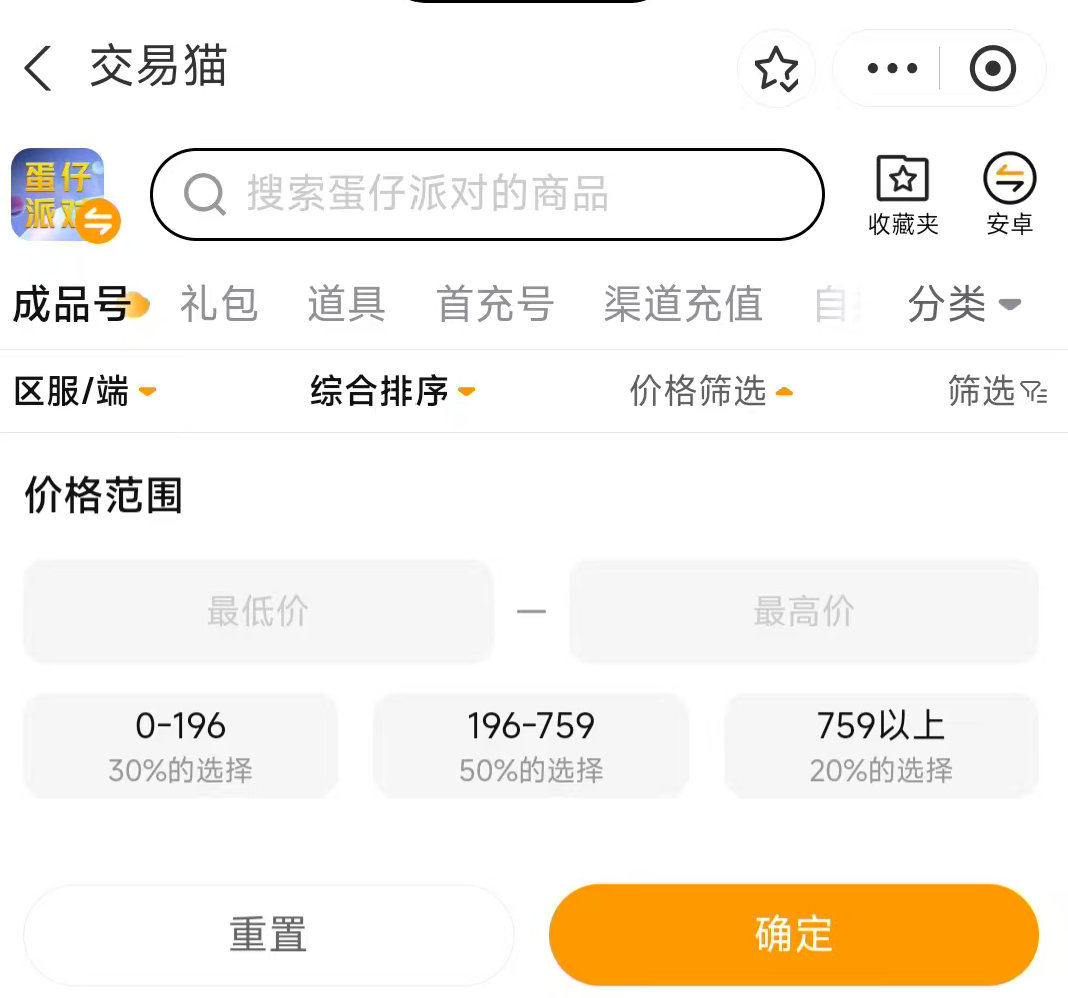Open the 搜索蛋仔派对的商品 search box
1068x998 pixels.
487,194
